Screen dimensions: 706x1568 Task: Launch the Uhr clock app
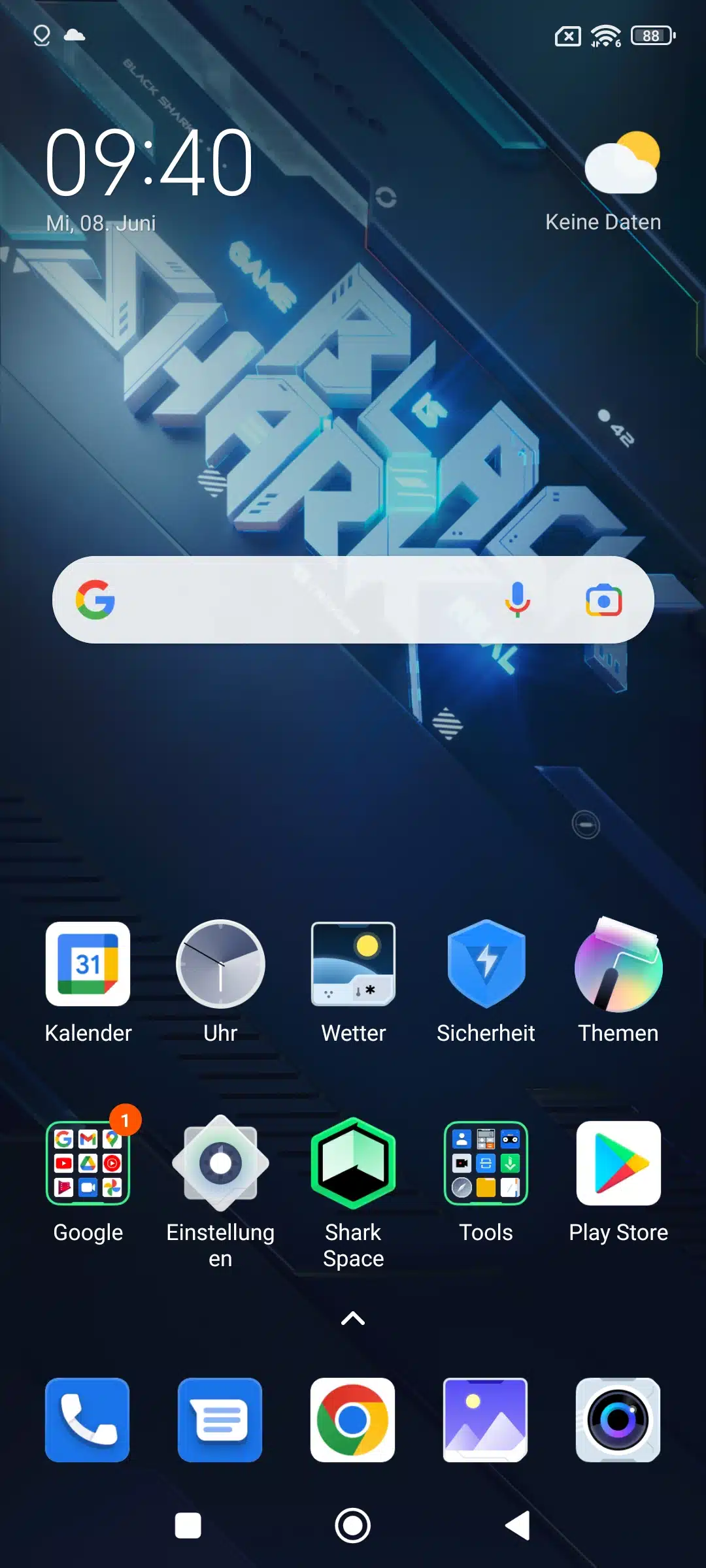220,964
